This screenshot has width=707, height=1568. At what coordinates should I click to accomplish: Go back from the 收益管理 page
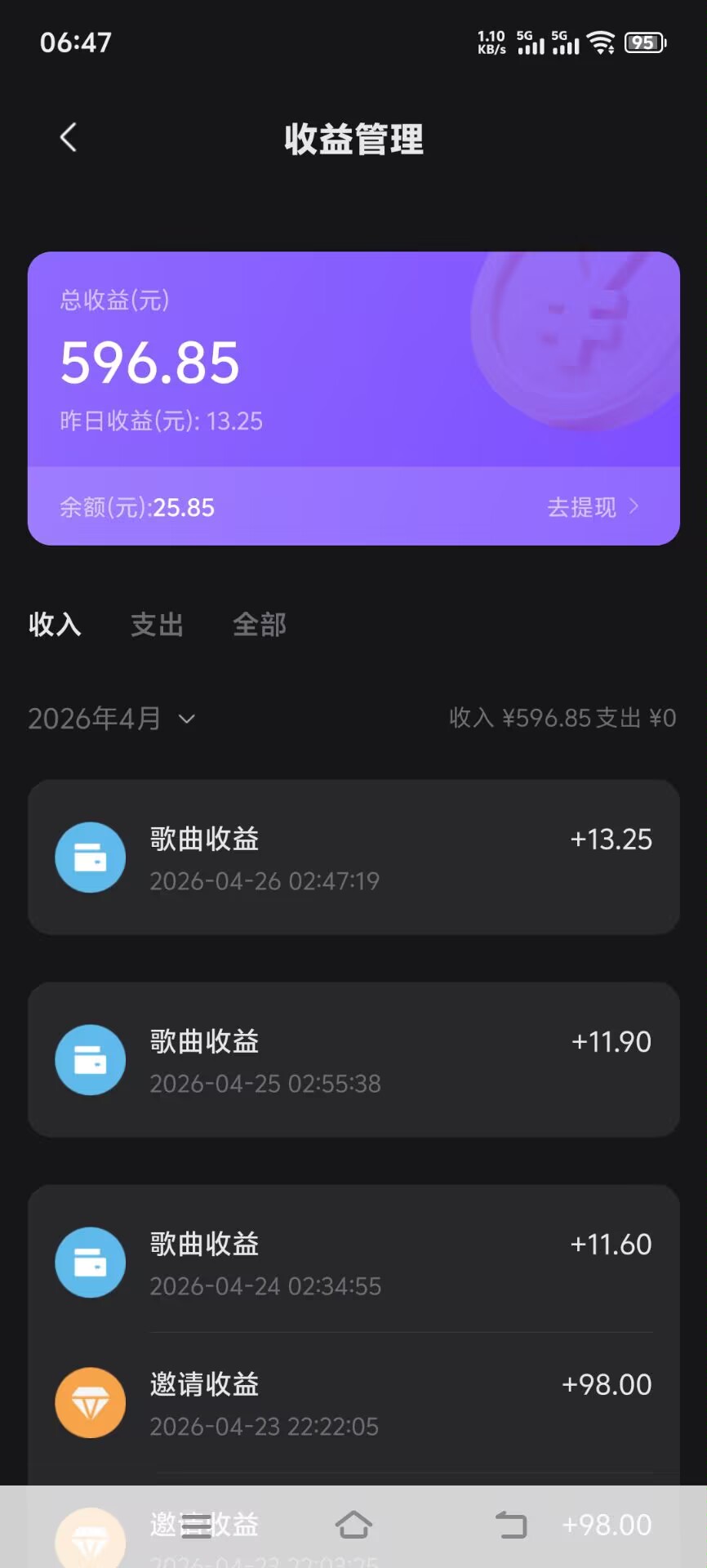click(69, 138)
